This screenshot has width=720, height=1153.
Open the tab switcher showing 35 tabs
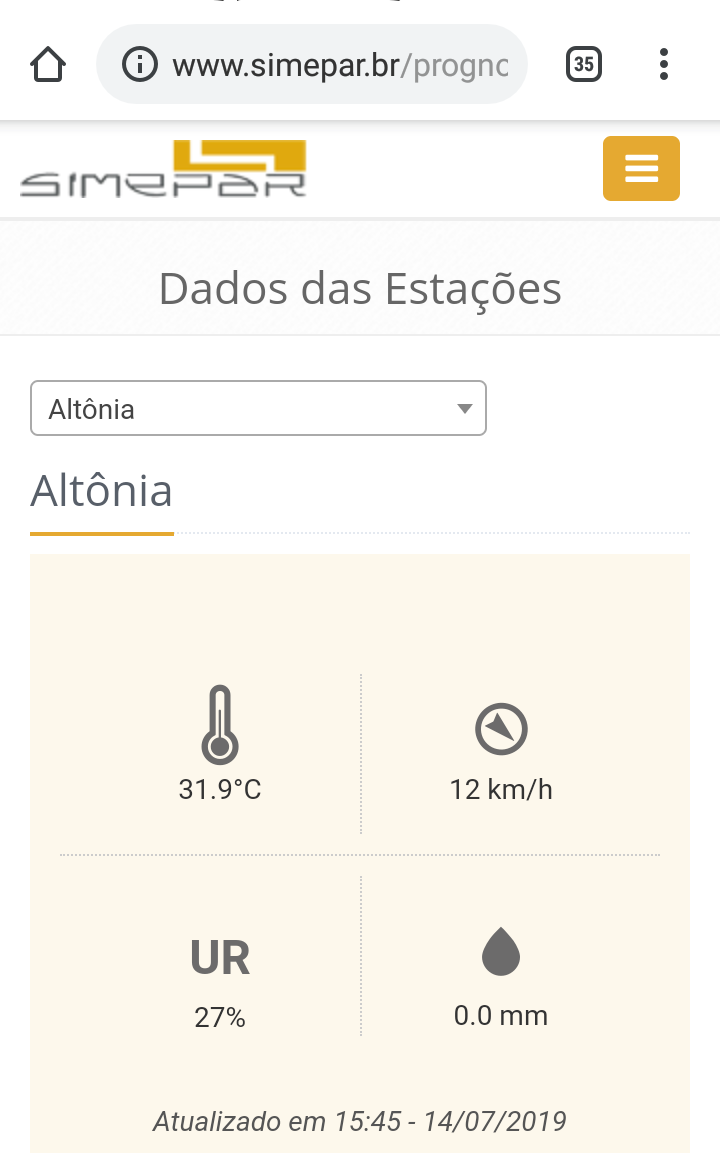tap(584, 64)
